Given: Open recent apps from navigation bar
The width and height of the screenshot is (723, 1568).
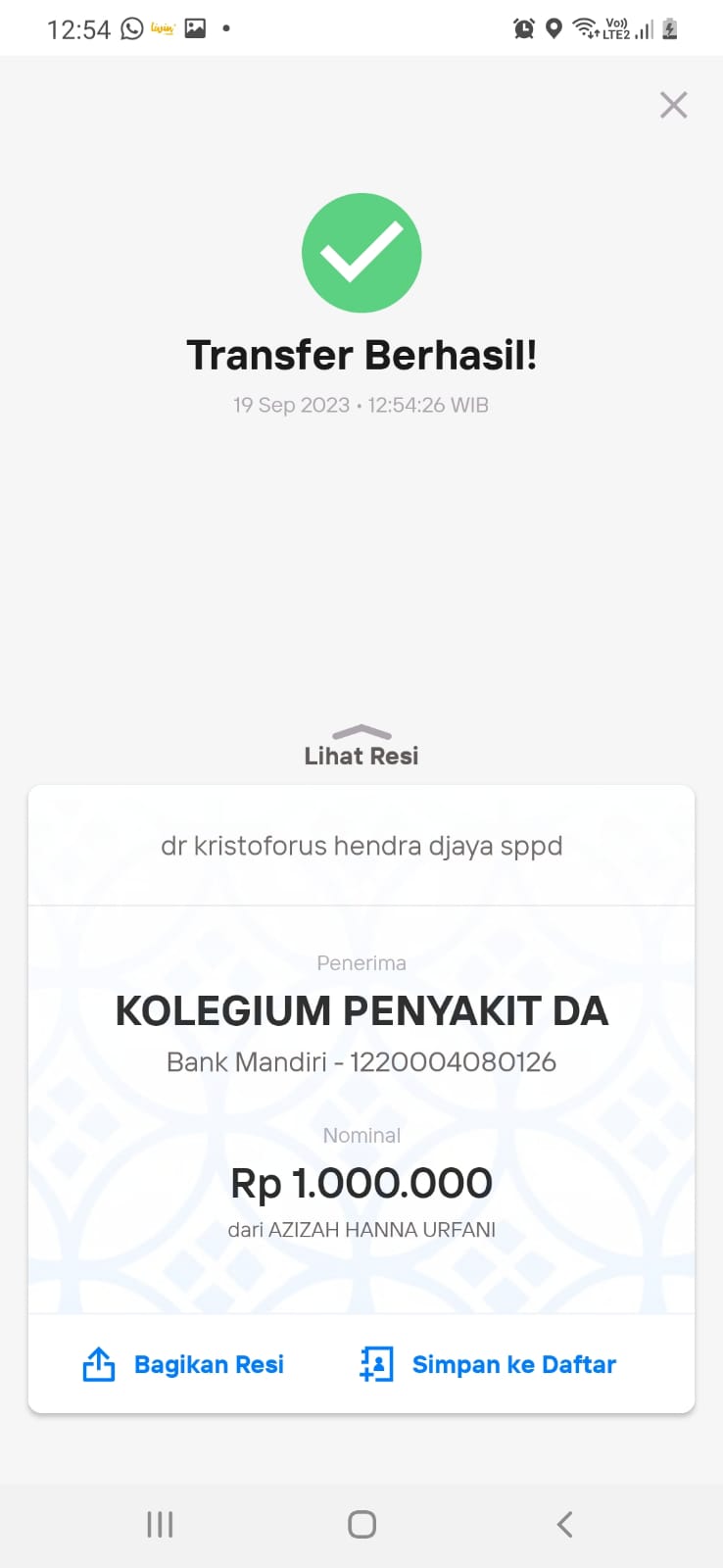Looking at the screenshot, I should pyautogui.click(x=160, y=1524).
